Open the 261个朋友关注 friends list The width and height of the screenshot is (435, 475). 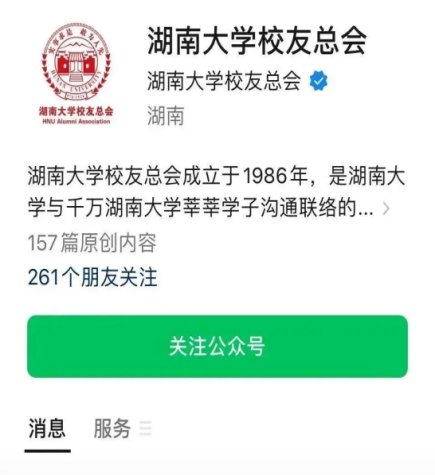click(x=93, y=277)
